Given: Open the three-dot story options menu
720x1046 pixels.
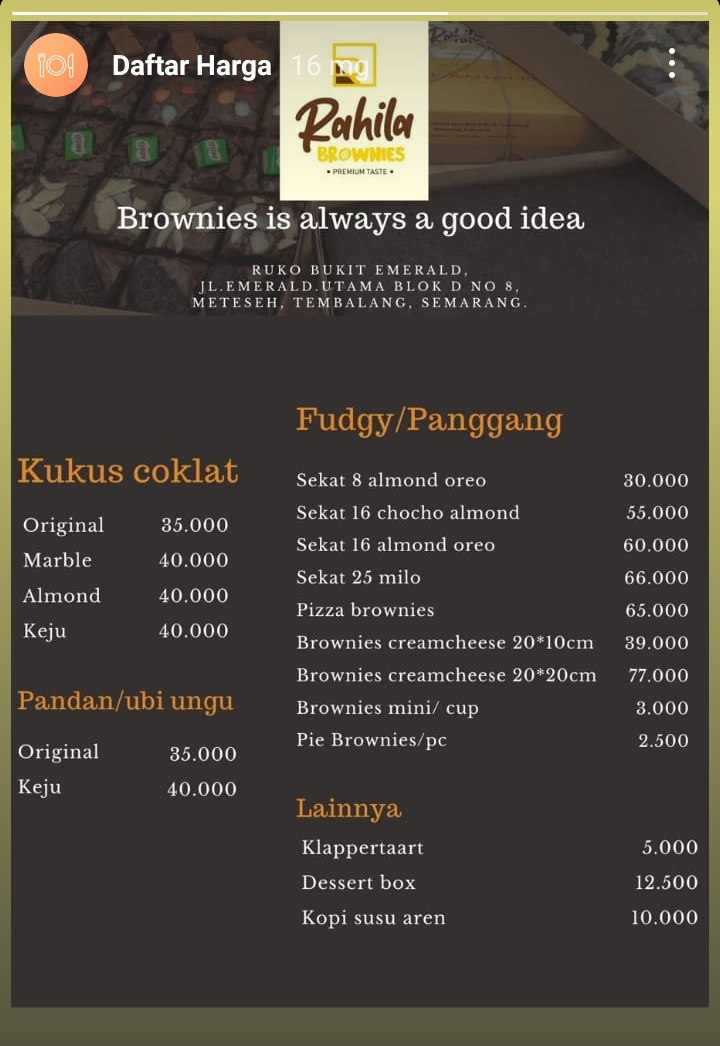Looking at the screenshot, I should (x=672, y=65).
